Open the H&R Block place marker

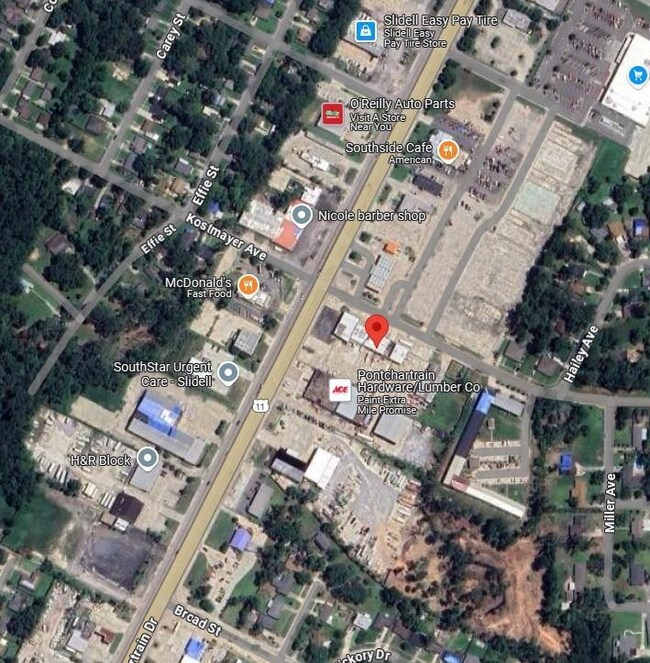point(148,459)
